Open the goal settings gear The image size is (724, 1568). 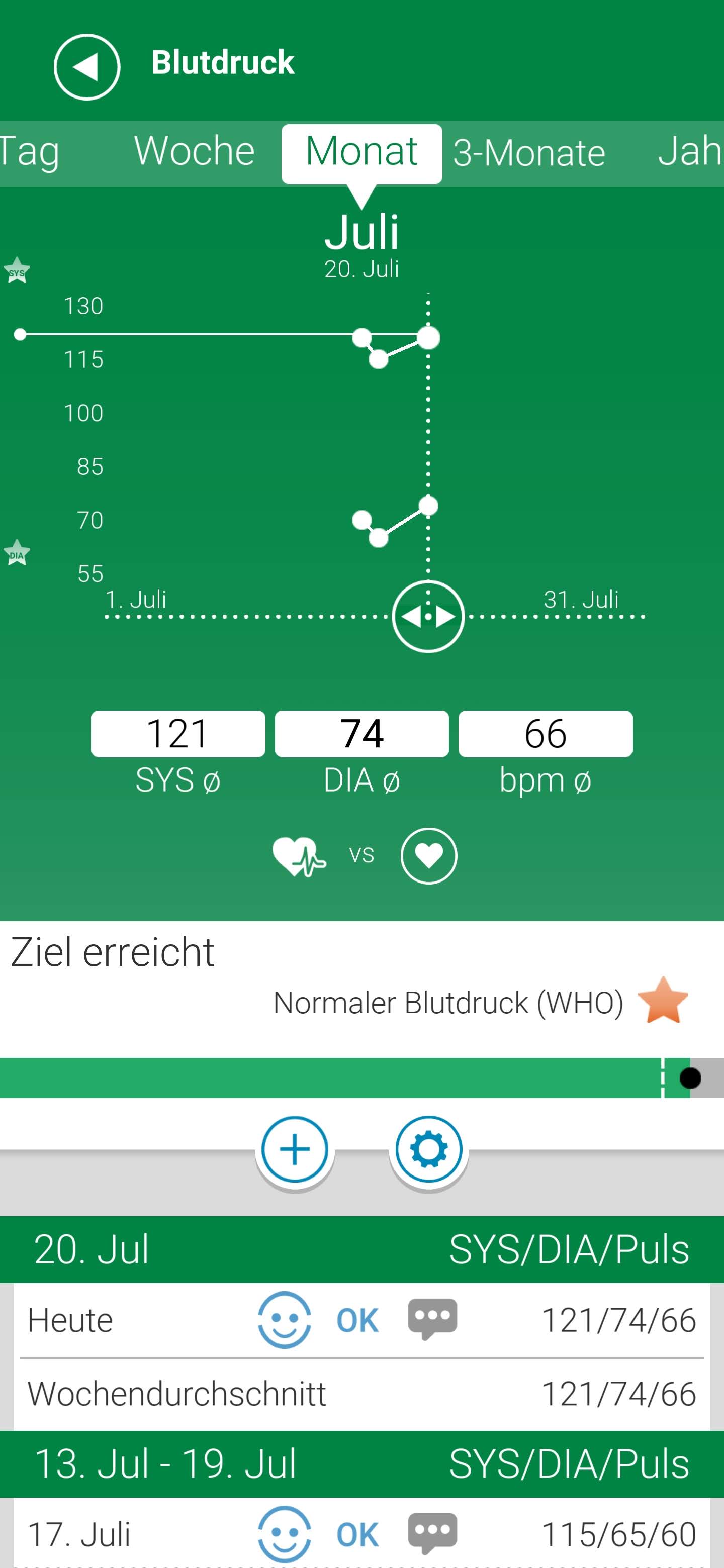click(429, 1150)
